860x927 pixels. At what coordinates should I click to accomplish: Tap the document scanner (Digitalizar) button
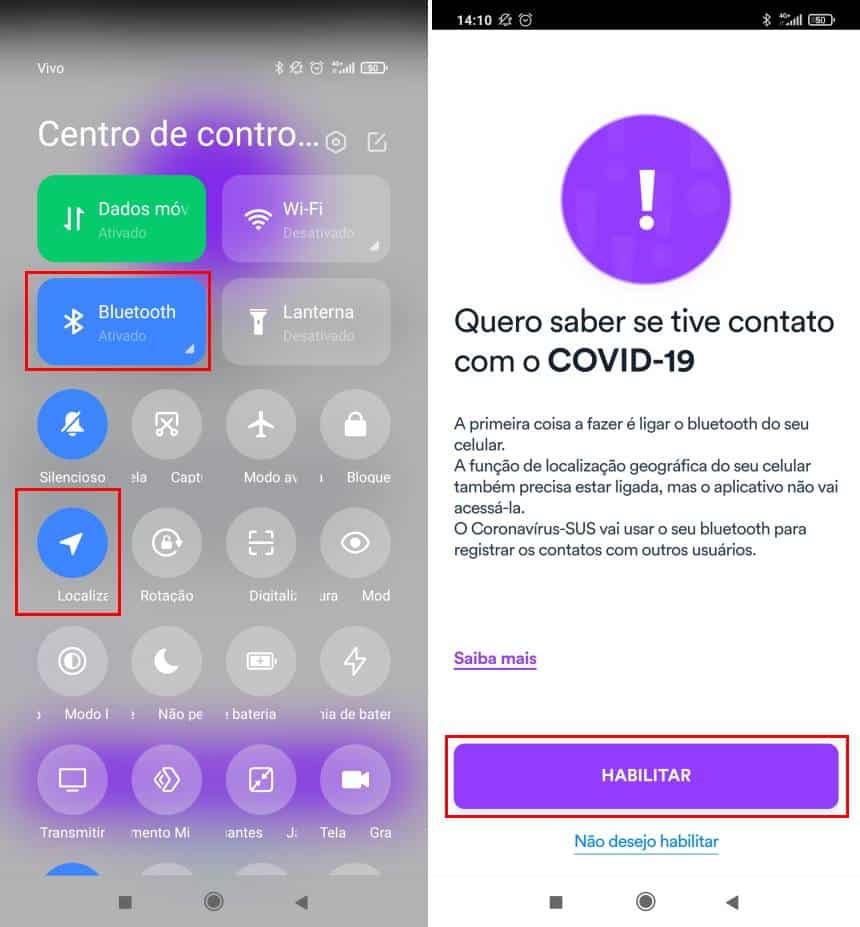261,542
